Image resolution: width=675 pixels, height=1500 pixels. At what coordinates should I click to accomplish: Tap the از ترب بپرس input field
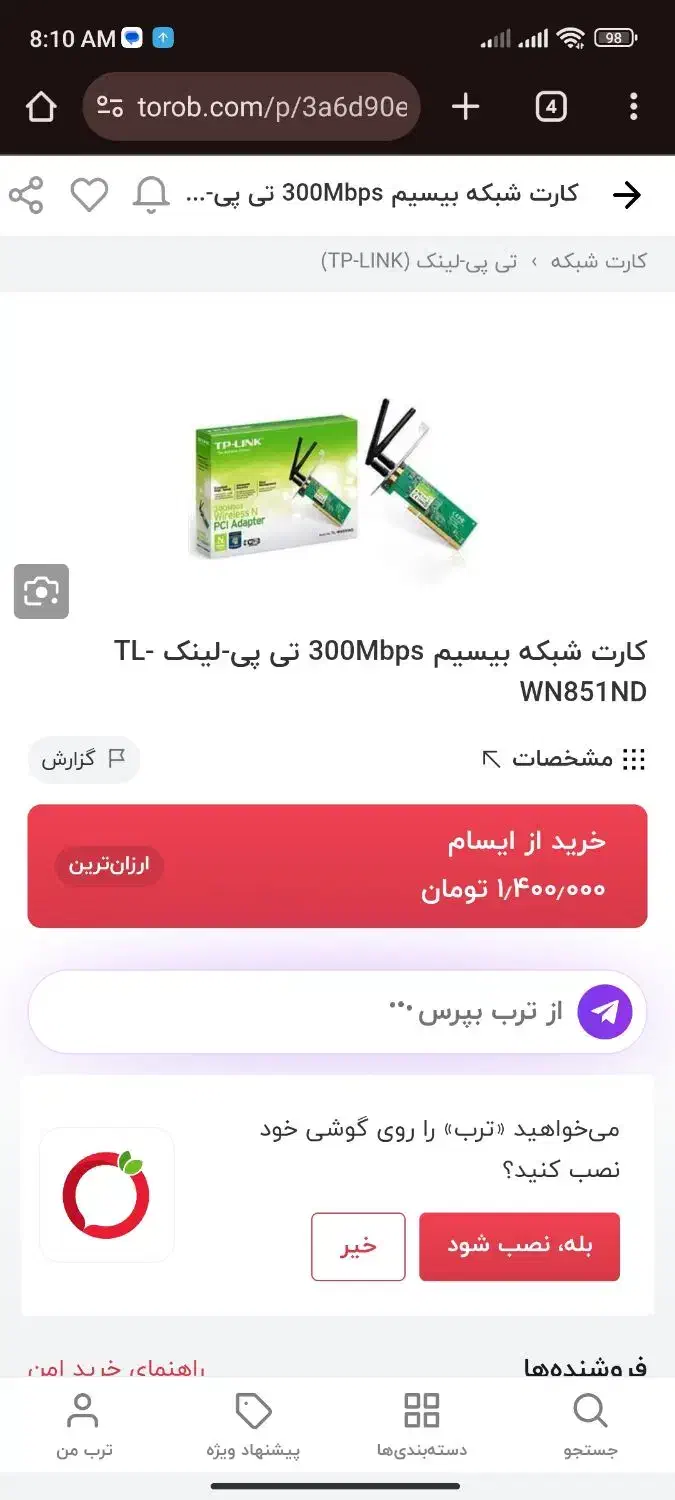coord(300,1012)
